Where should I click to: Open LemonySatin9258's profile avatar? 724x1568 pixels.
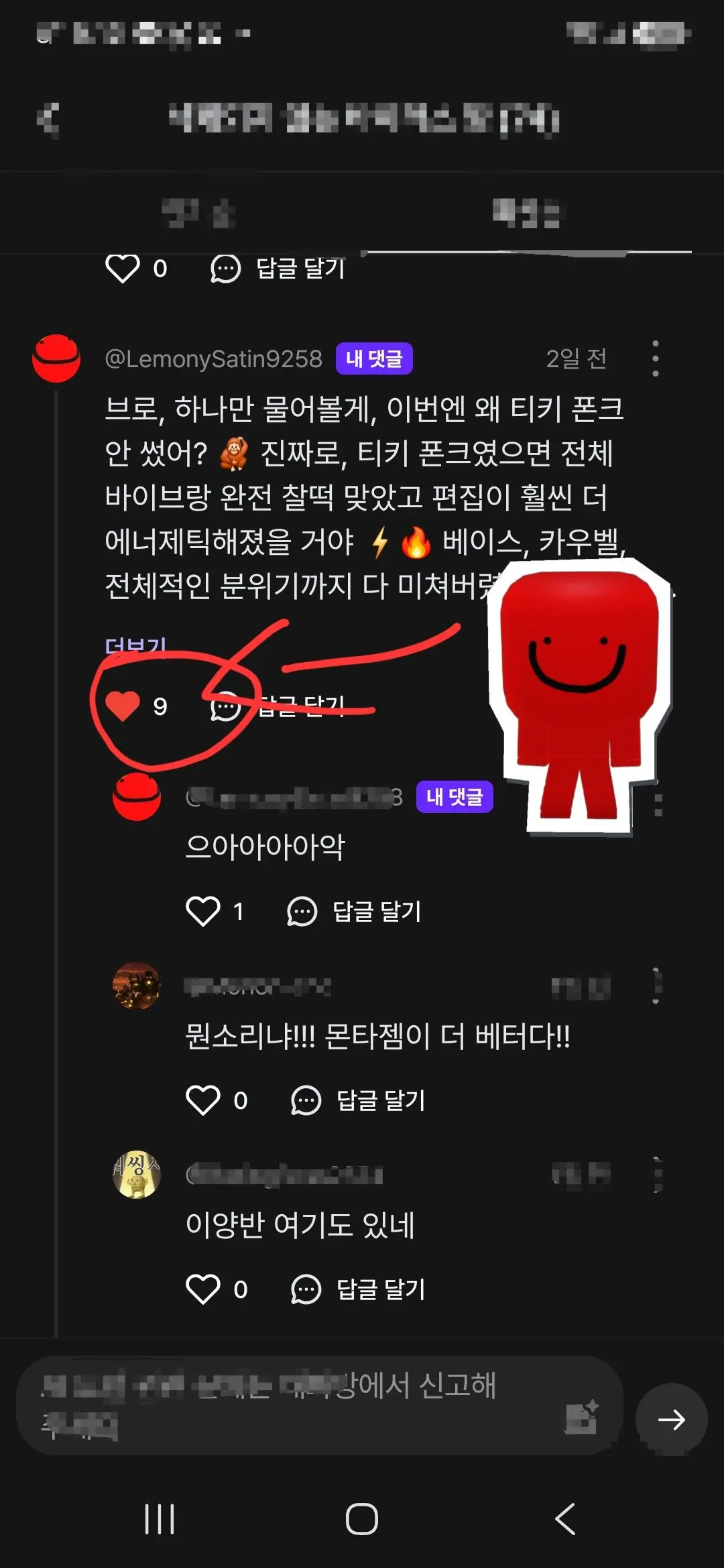[x=56, y=358]
